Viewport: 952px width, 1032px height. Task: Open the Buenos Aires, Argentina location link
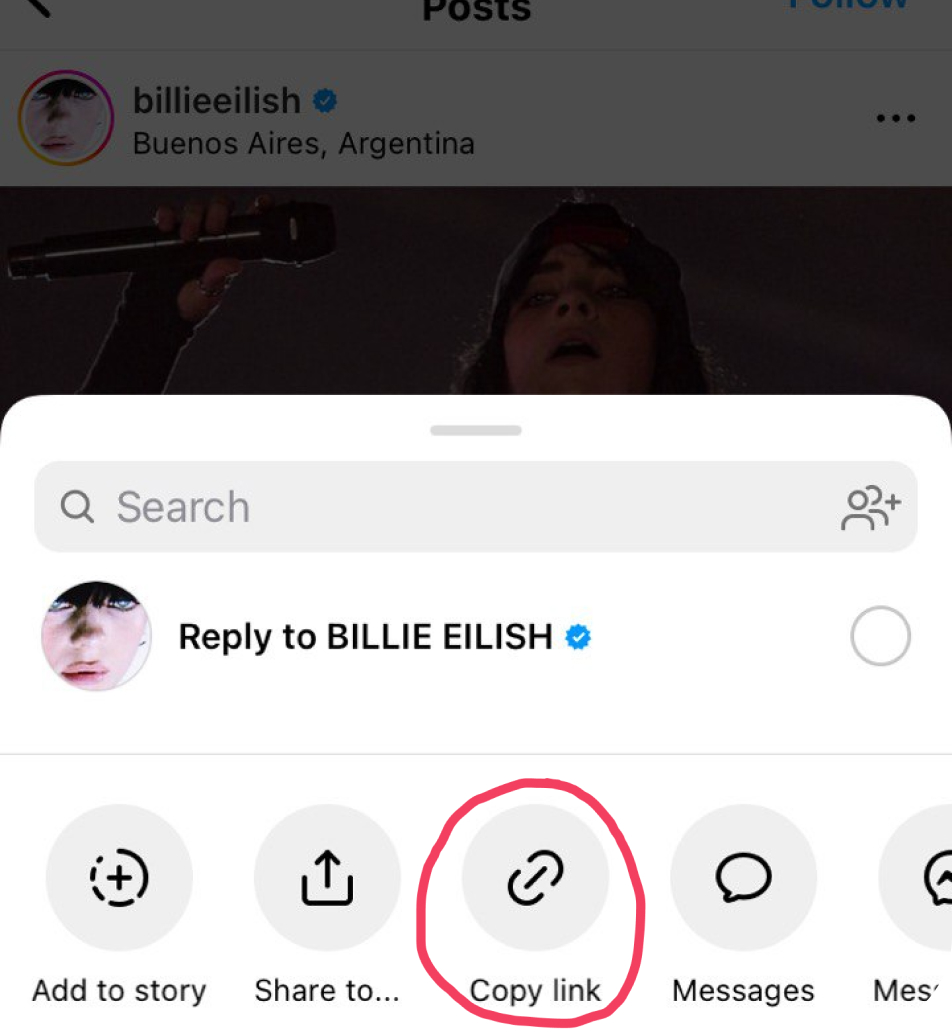302,143
